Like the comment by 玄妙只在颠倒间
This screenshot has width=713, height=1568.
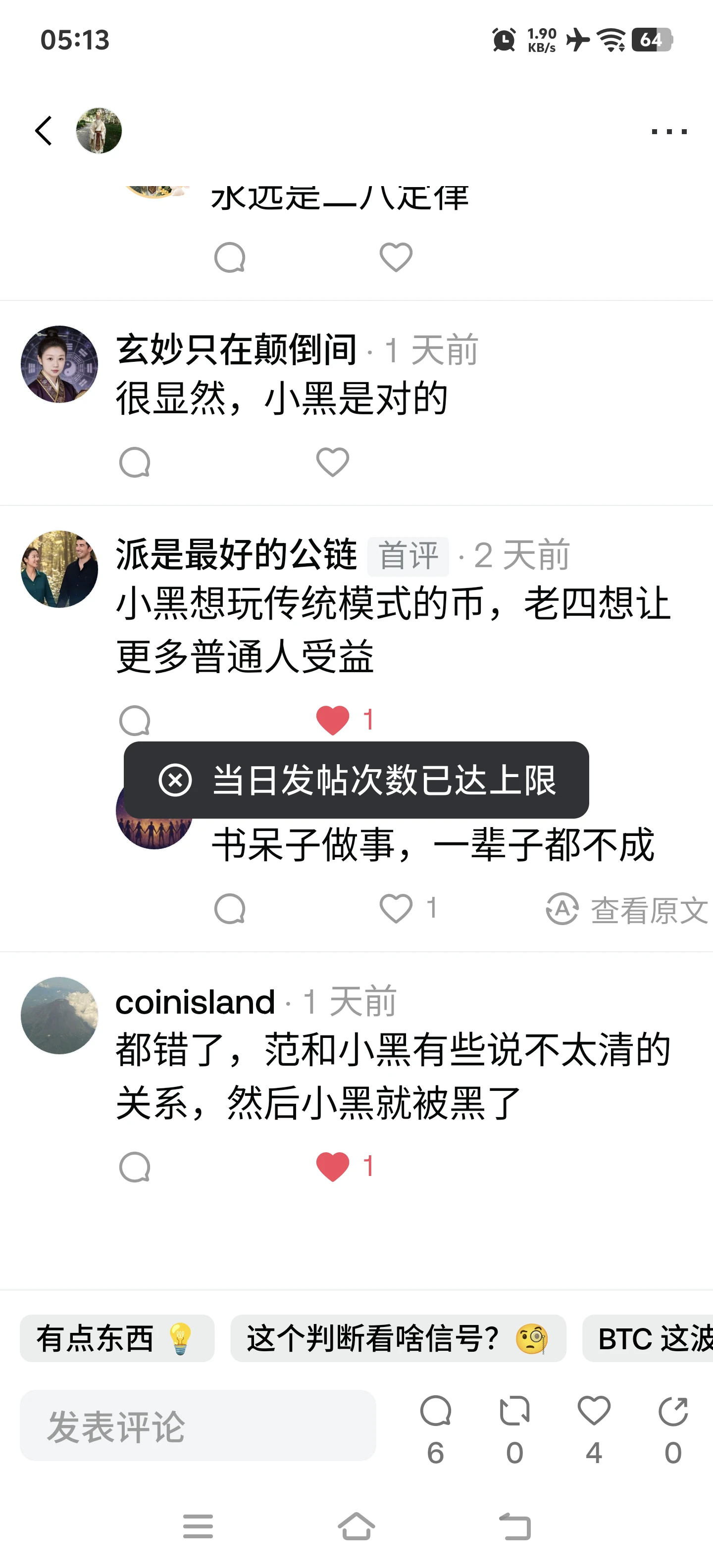(332, 463)
